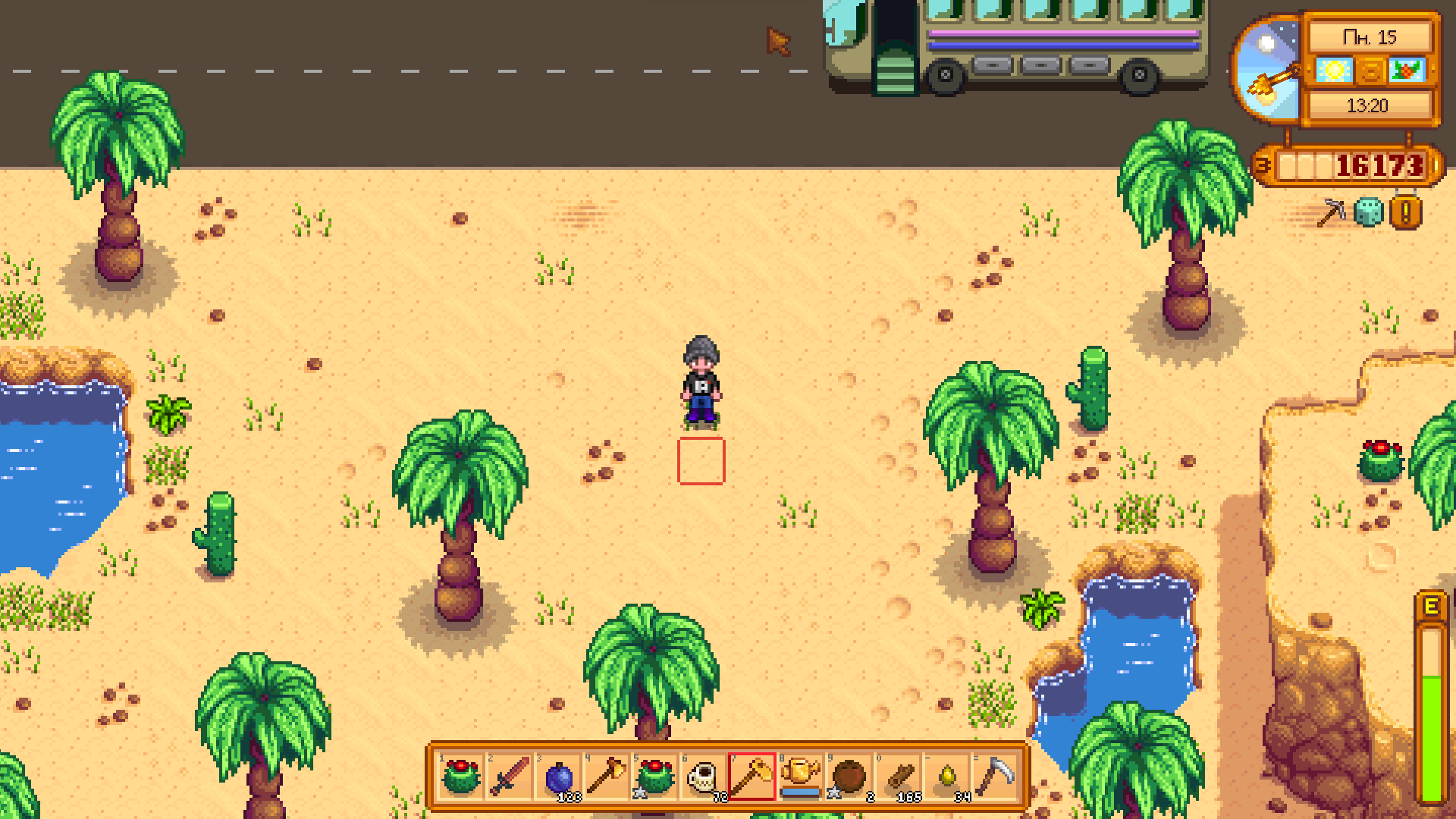The image size is (1456, 819).
Task: Equip the scythe from the toolbar
Action: pos(995,777)
